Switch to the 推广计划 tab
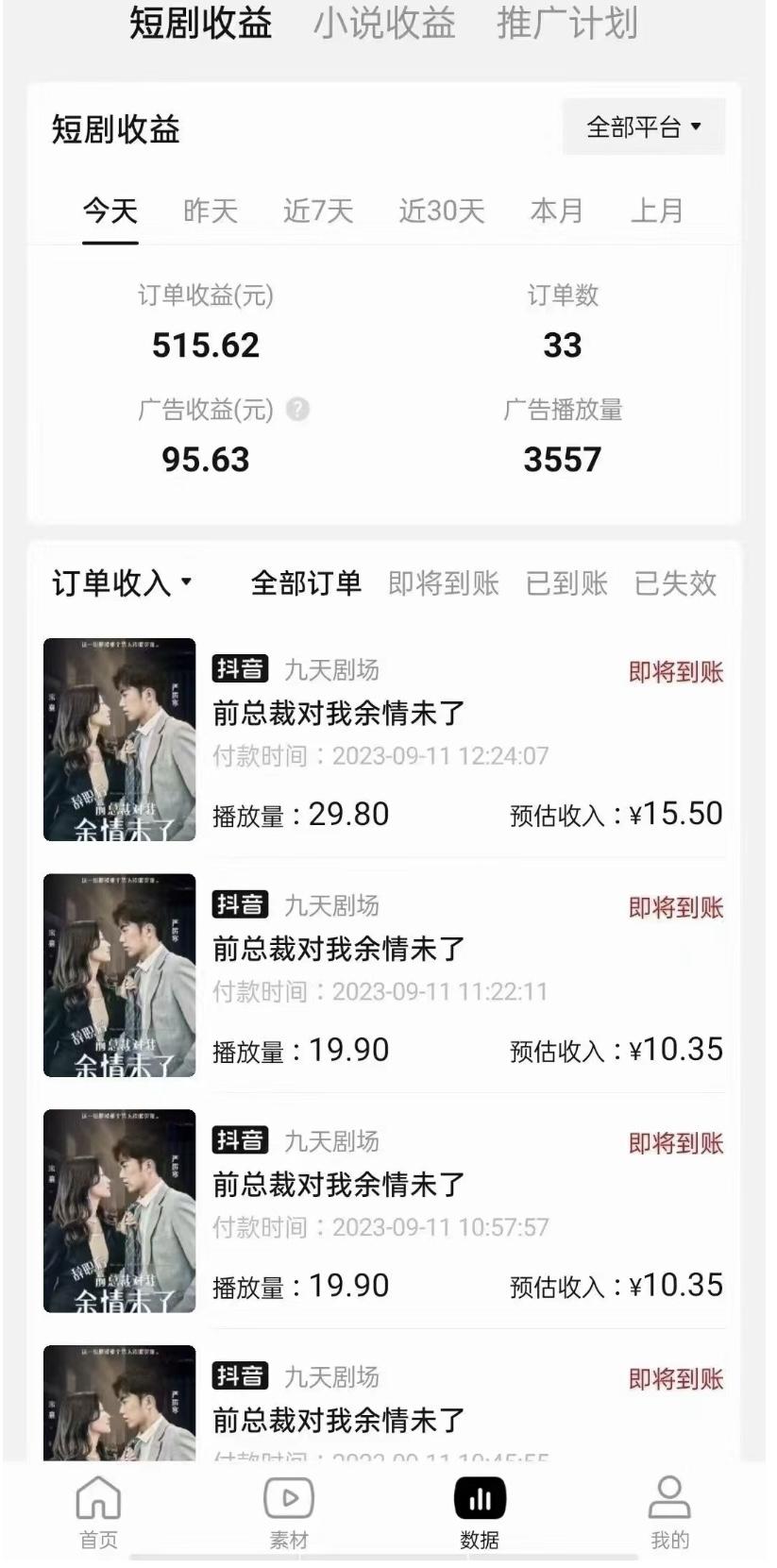Screen dimensions: 777x1568 (x=566, y=25)
